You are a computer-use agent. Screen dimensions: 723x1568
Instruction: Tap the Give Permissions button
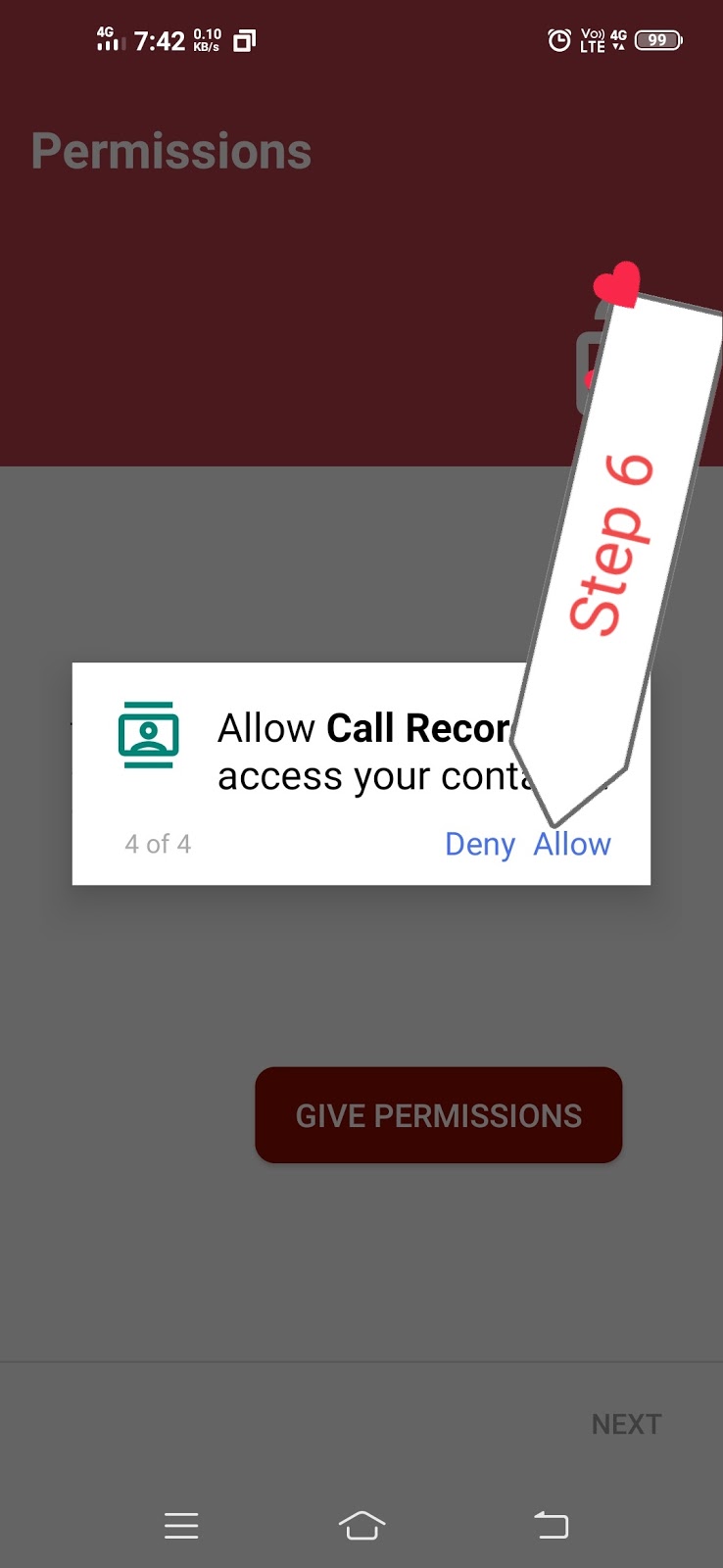(x=438, y=1115)
